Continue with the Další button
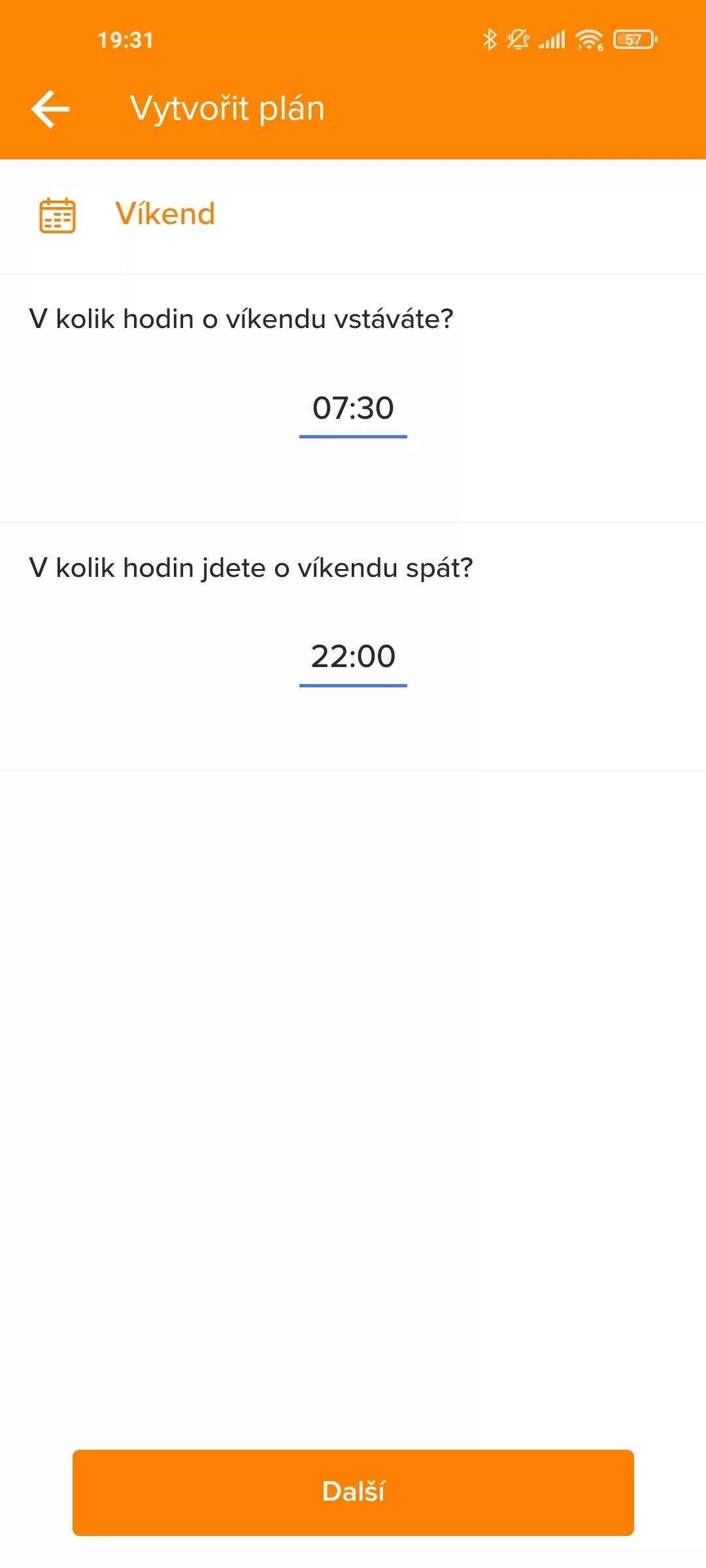 point(353,1492)
